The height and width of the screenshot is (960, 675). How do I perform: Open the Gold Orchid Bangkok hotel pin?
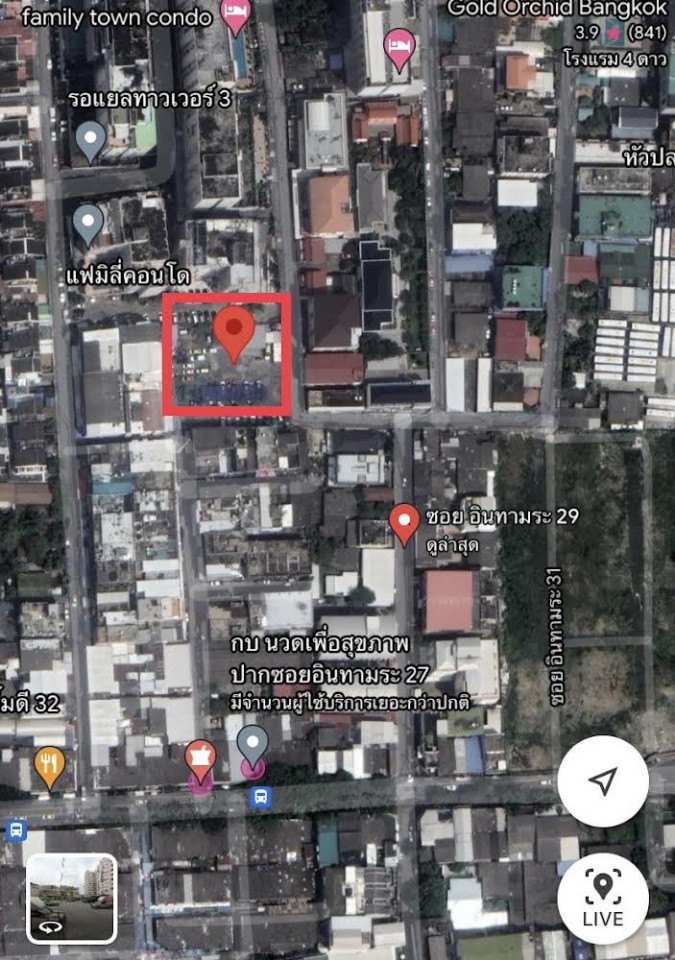399,46
